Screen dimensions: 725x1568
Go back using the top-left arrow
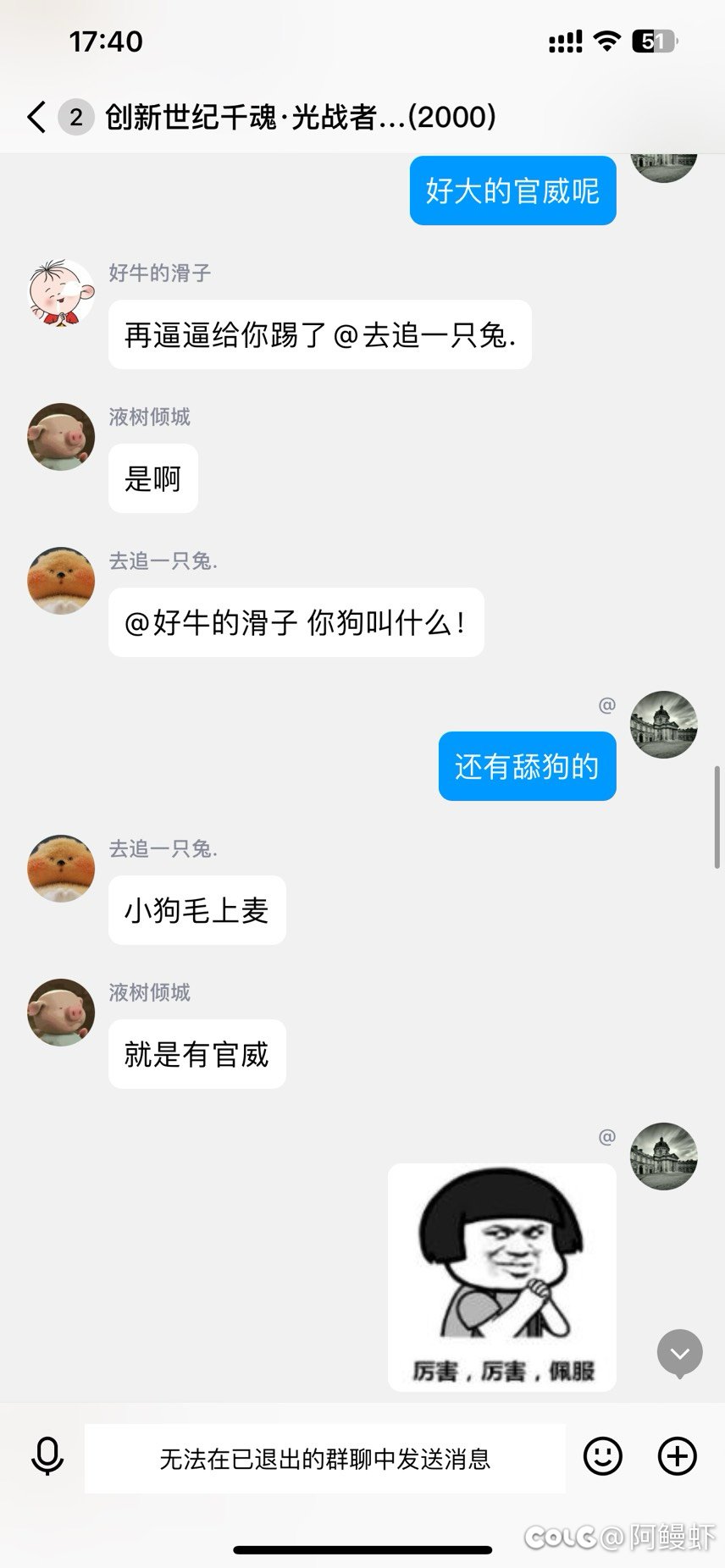pos(36,117)
